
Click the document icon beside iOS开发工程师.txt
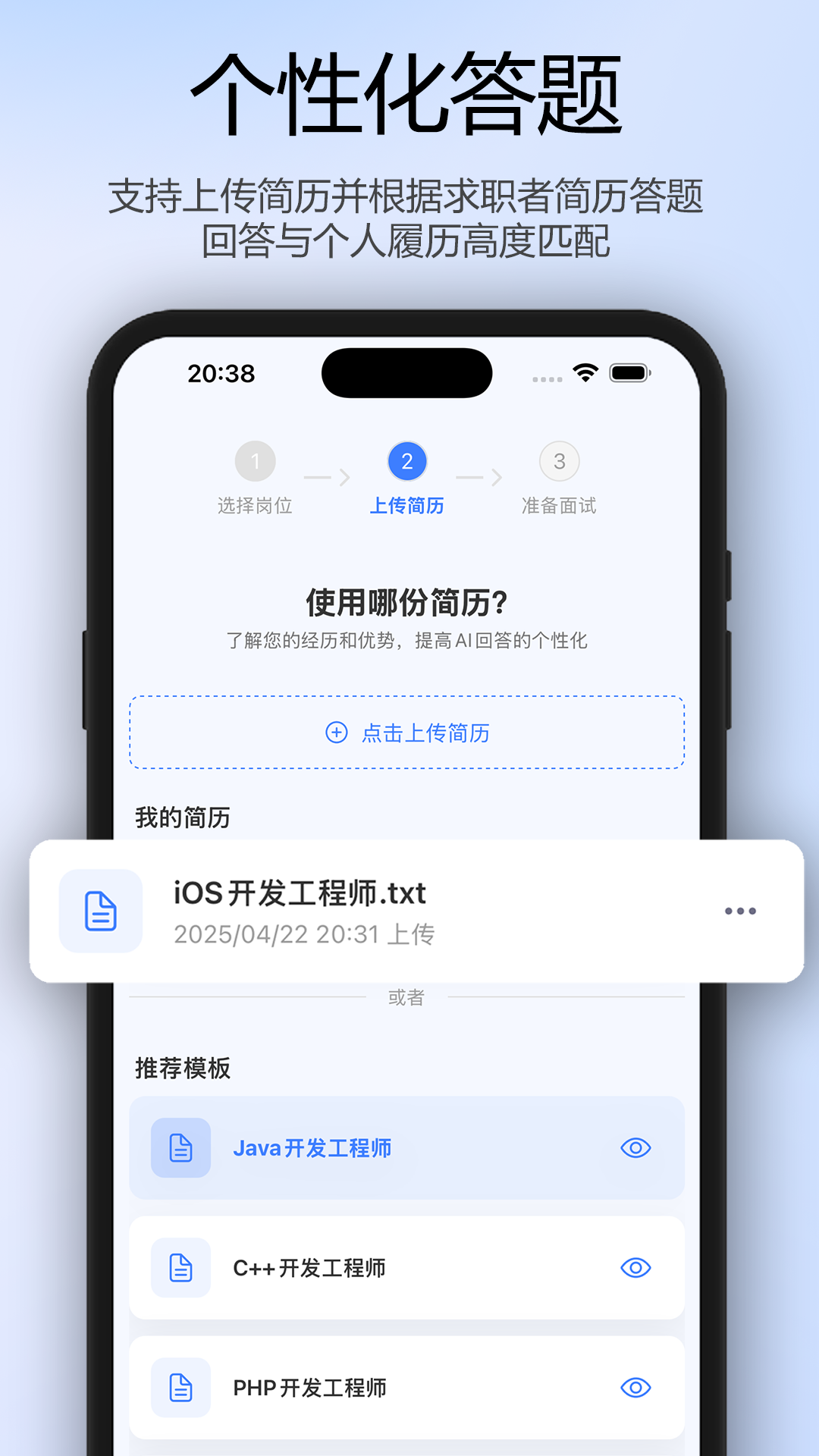pos(101,912)
